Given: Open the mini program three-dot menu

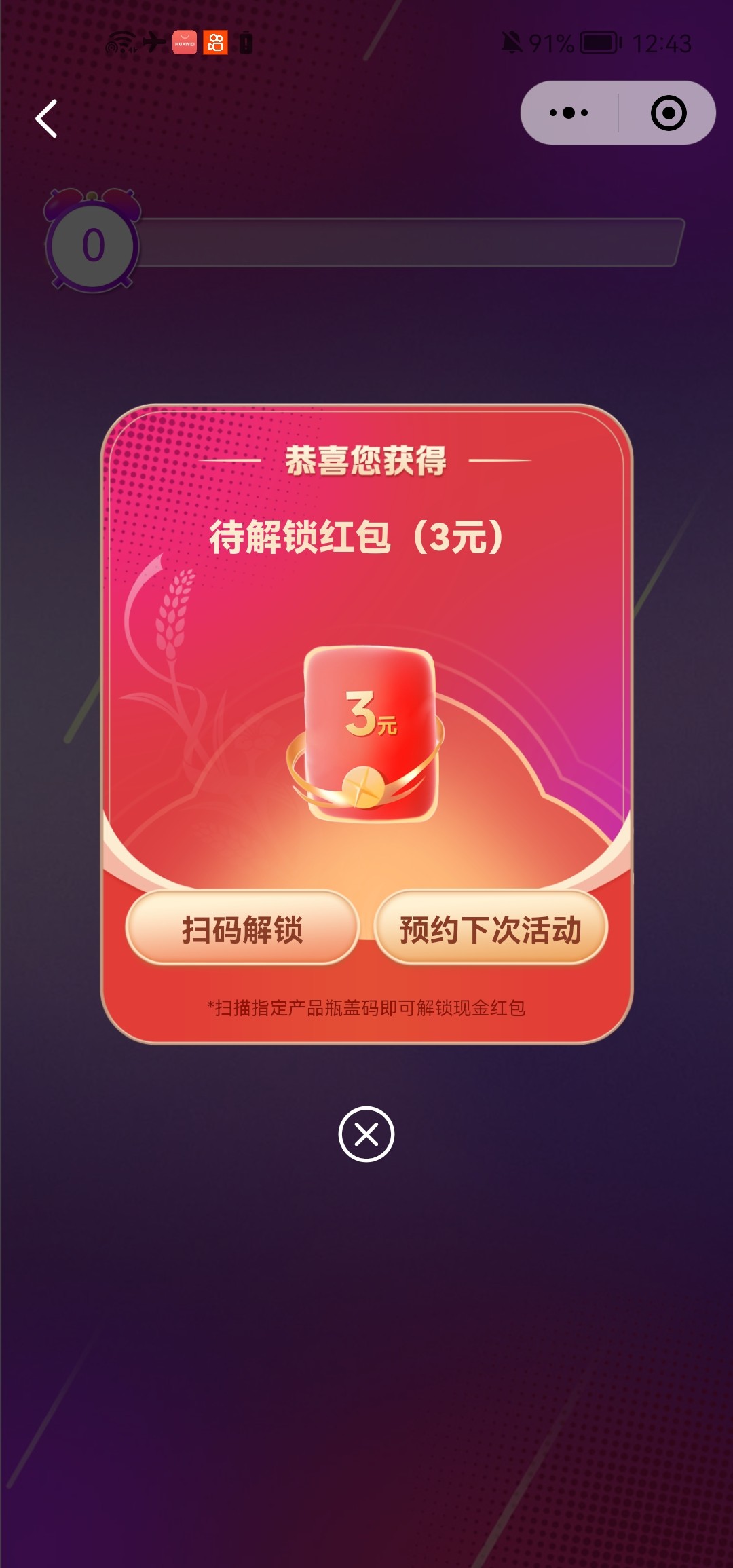Looking at the screenshot, I should click(x=569, y=113).
